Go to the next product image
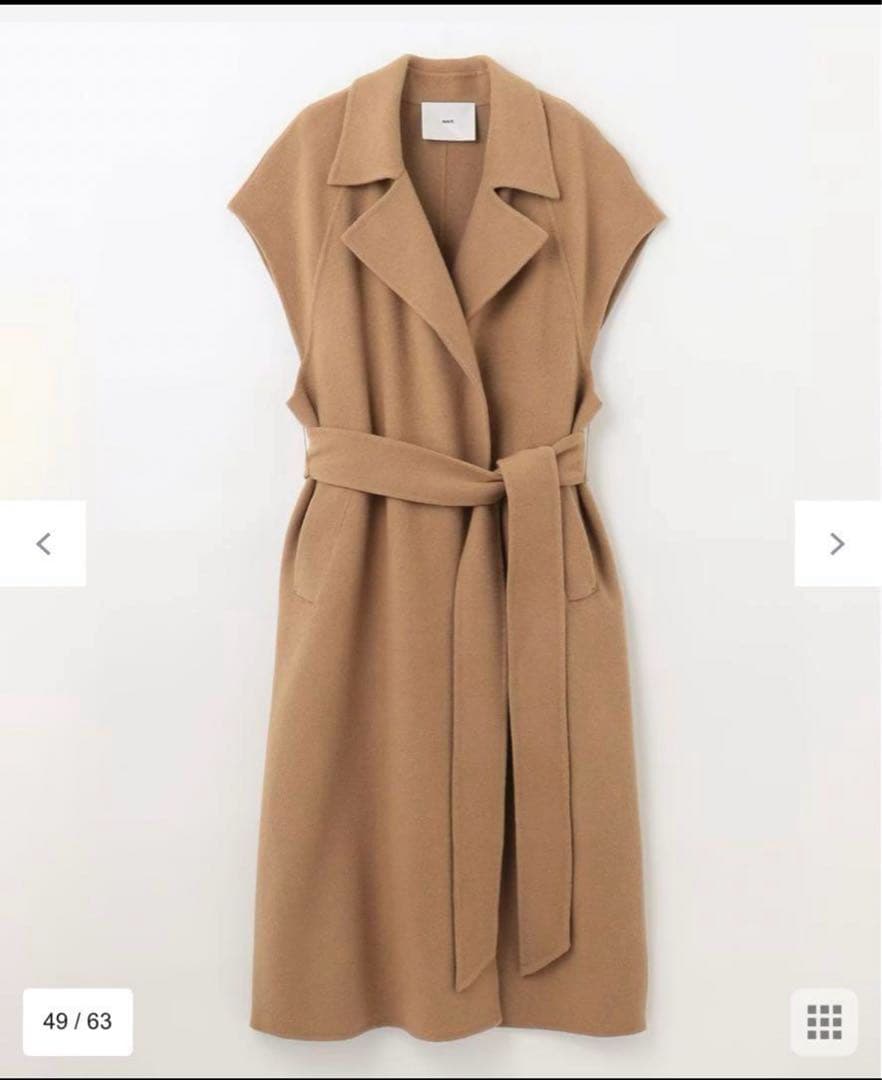The width and height of the screenshot is (882, 1080). coord(837,543)
